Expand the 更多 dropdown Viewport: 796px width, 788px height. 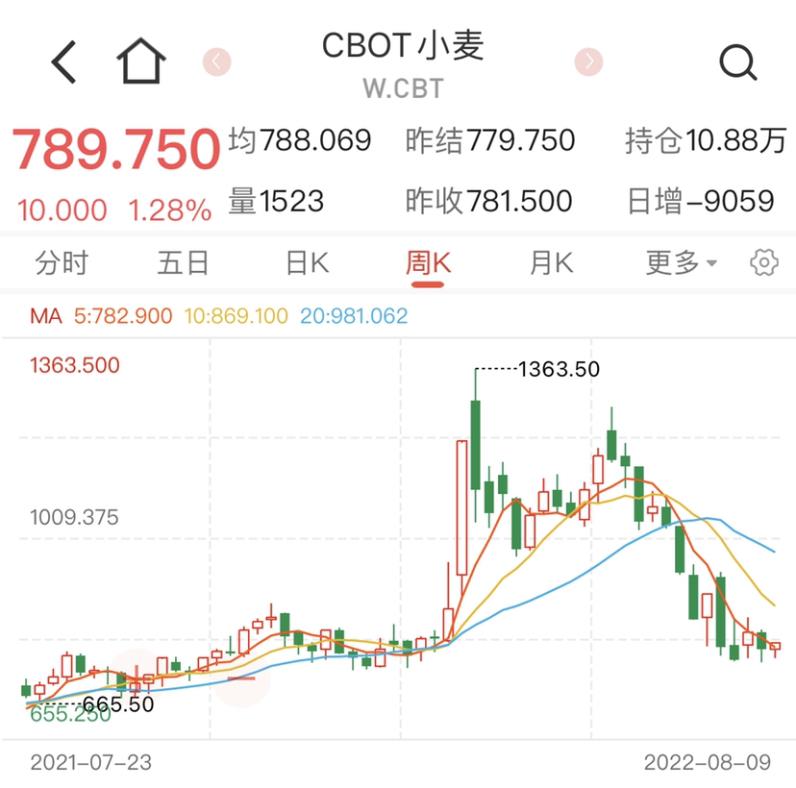click(x=681, y=263)
